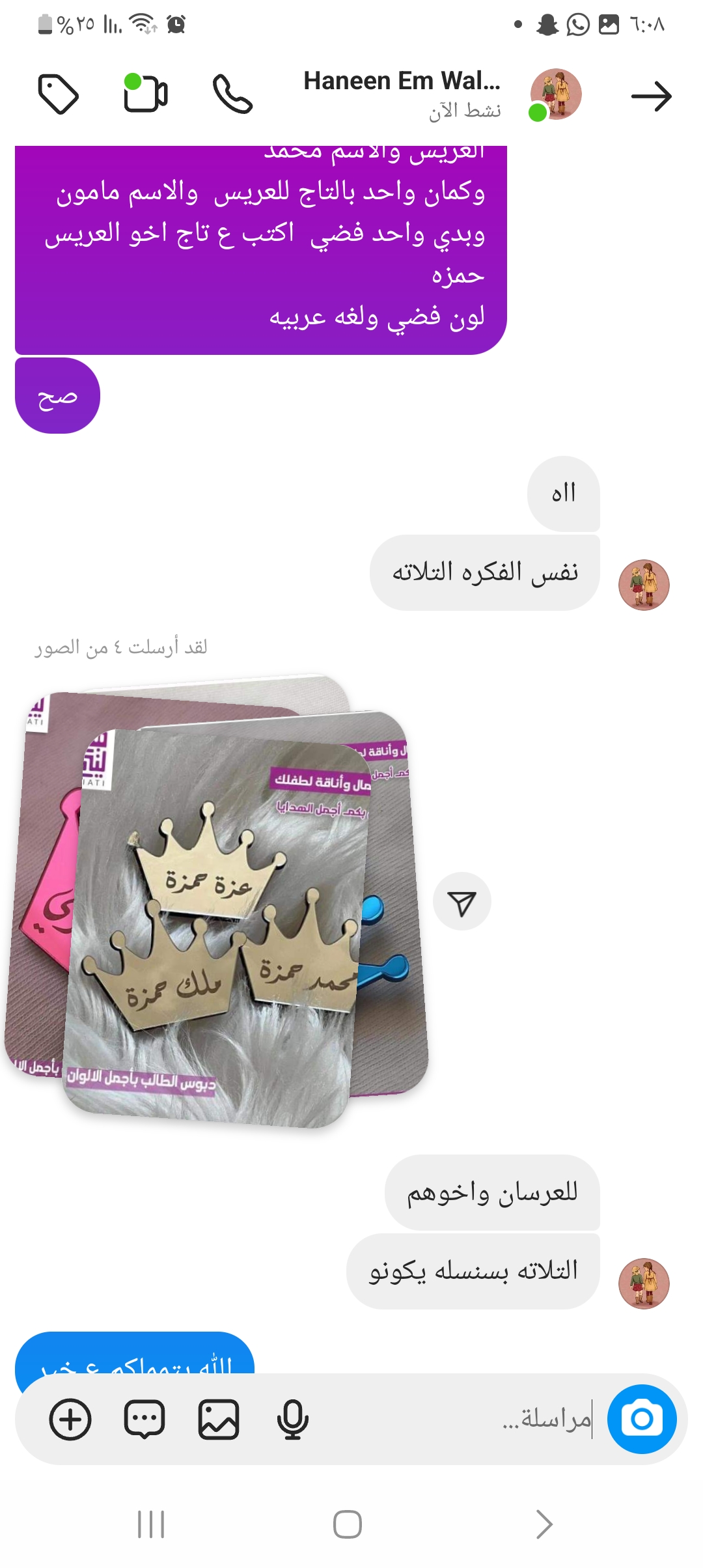Focus the مراسلة message field
This screenshot has width=703, height=1568.
coord(456,1419)
